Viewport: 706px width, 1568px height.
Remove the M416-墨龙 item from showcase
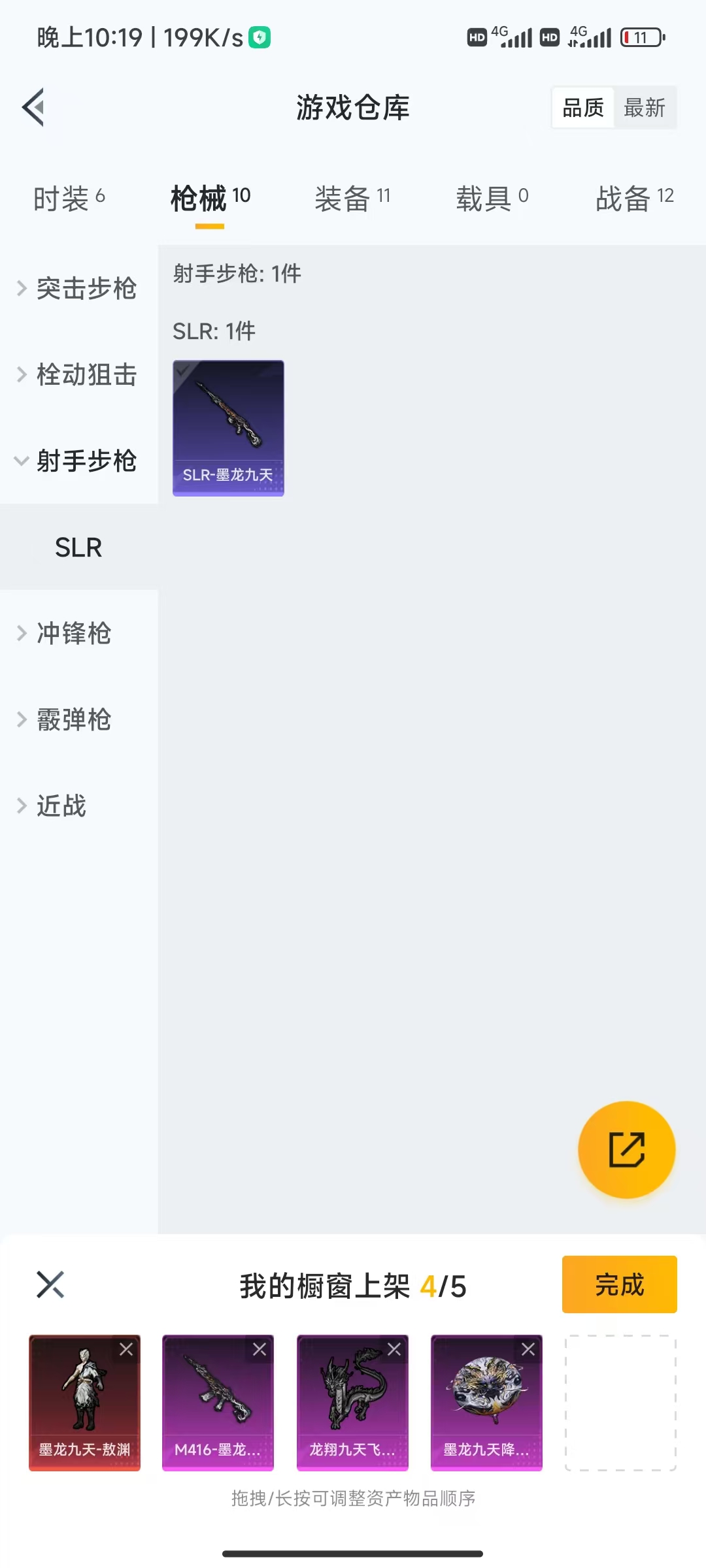(x=261, y=1350)
